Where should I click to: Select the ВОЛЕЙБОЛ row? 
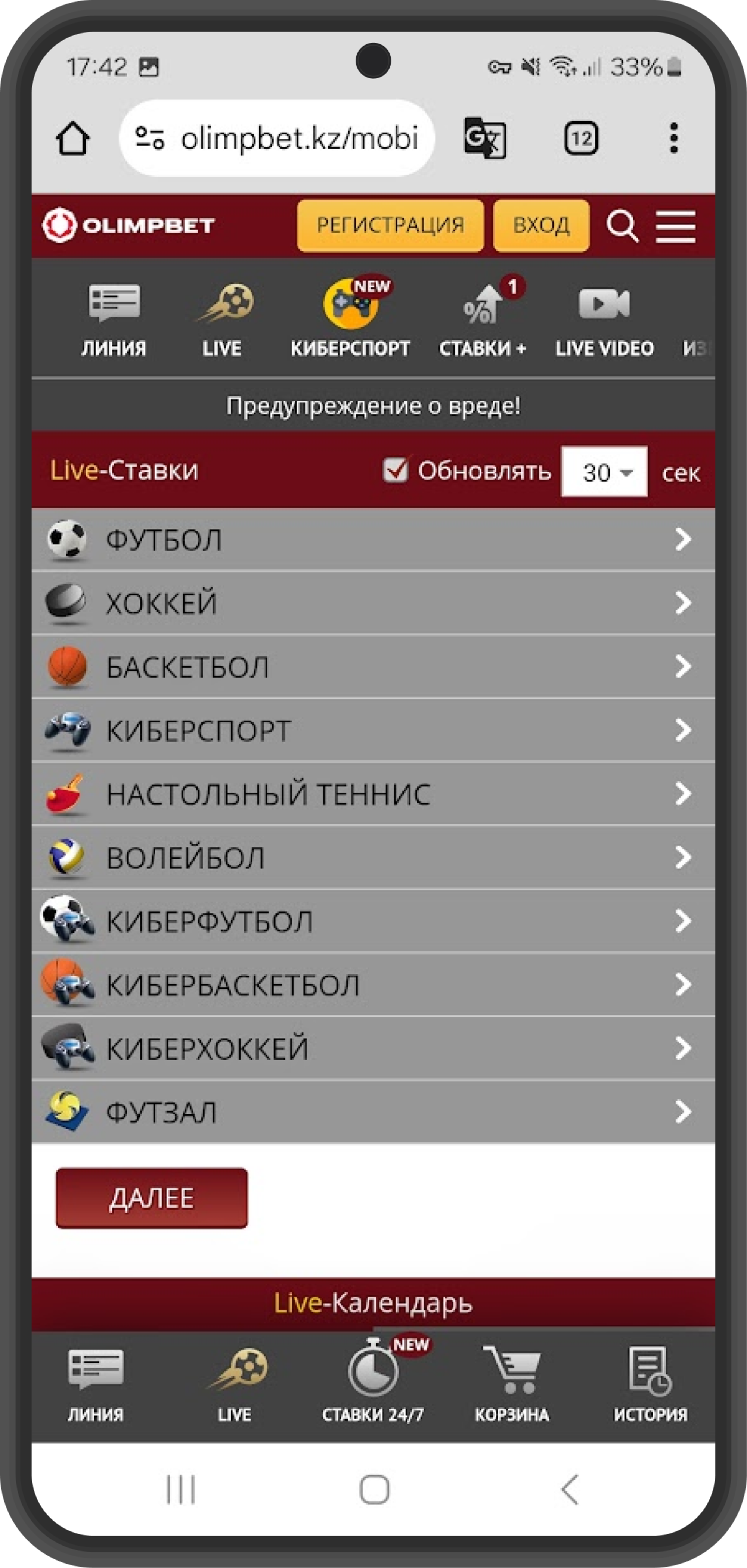(x=373, y=858)
